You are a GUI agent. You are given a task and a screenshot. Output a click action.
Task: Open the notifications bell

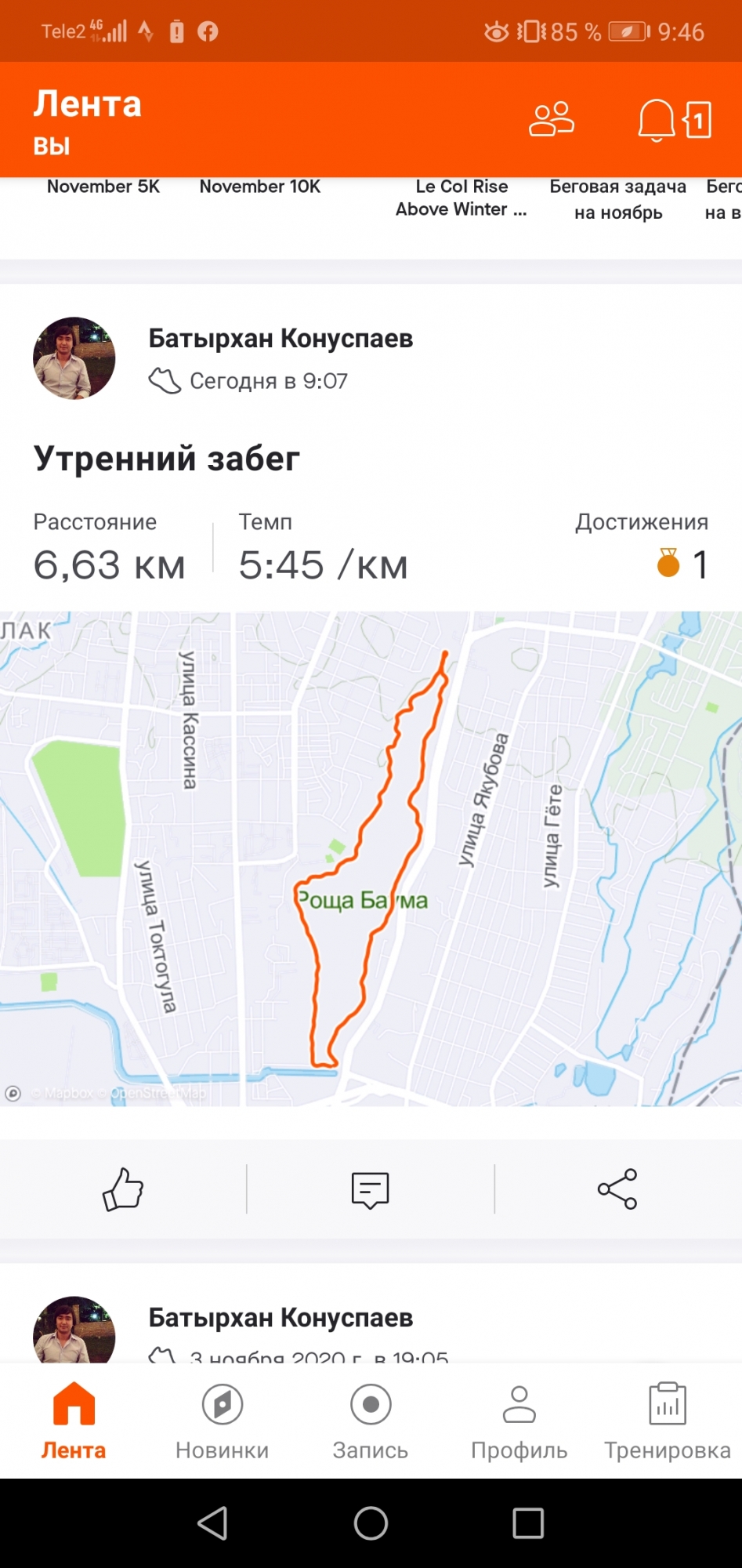point(657,120)
